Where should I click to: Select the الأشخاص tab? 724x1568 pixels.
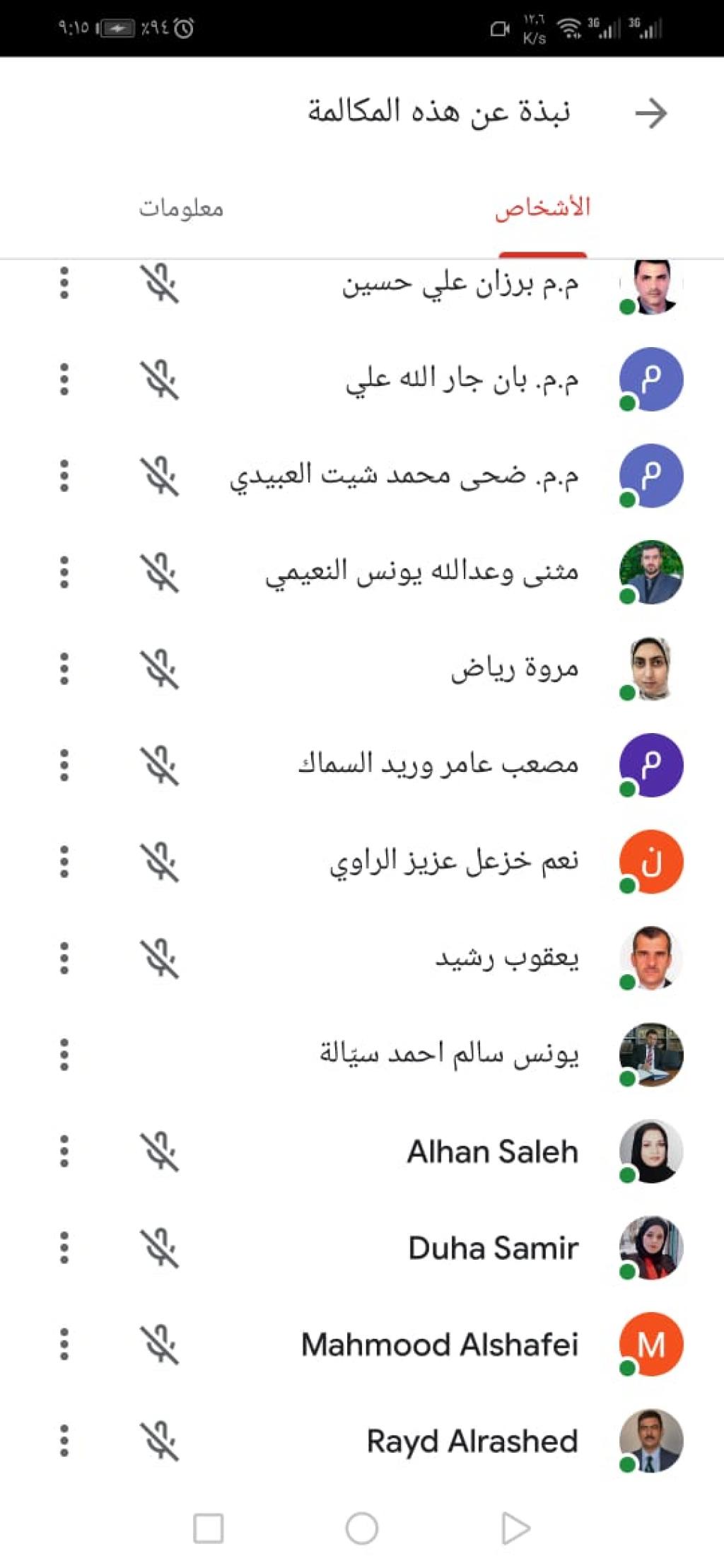(542, 208)
